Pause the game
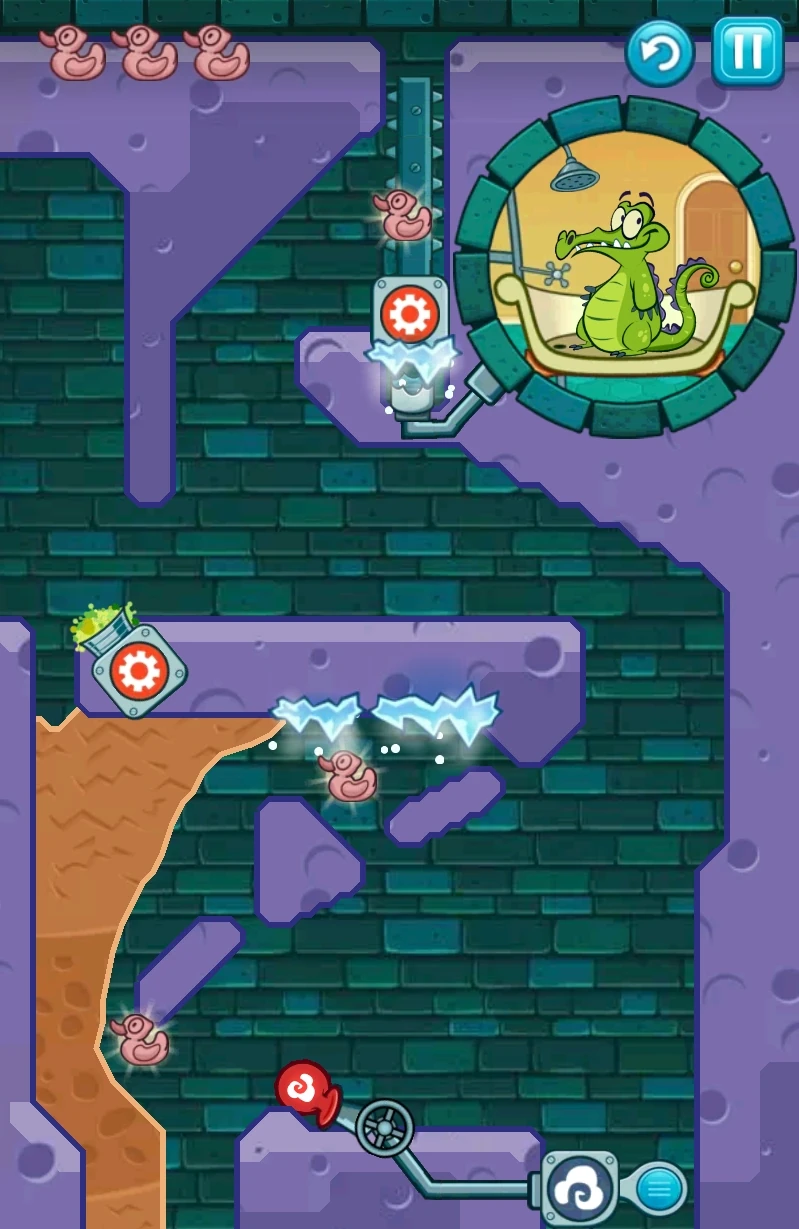The width and height of the screenshot is (799, 1229). 747,50
